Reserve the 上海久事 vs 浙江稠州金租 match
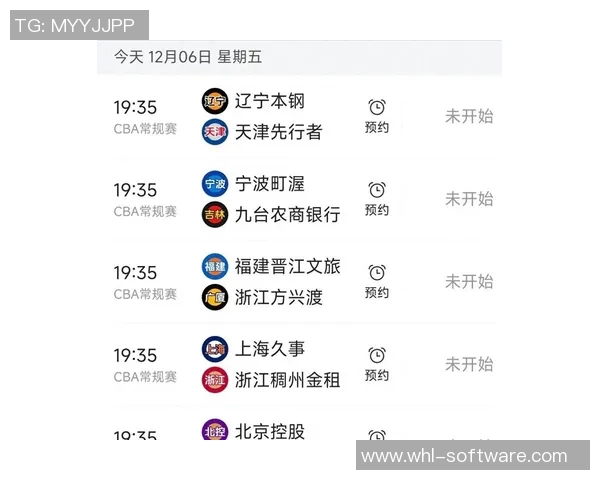This screenshot has height=480, width=600. 377,364
